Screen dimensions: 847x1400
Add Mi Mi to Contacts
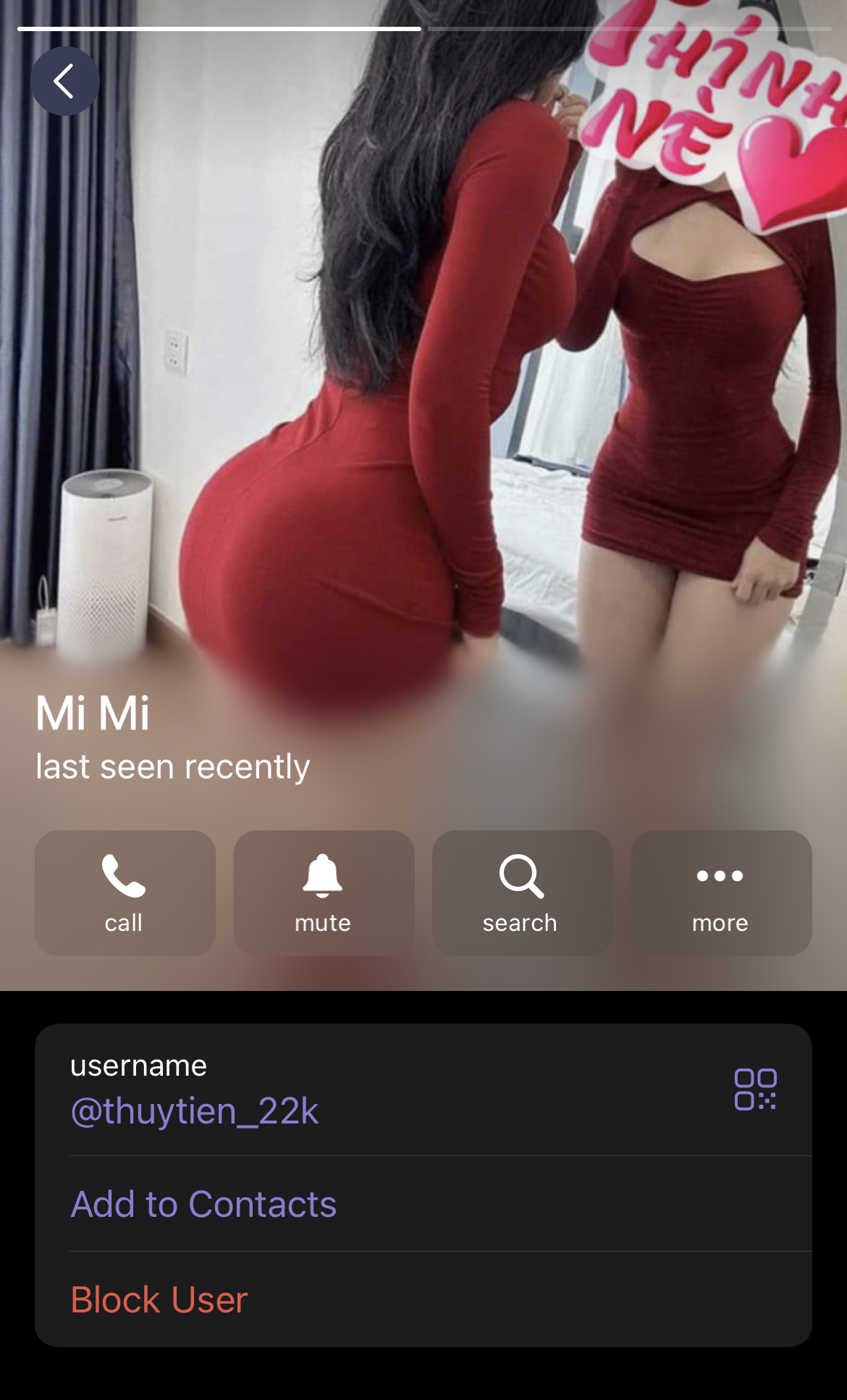tap(203, 1205)
